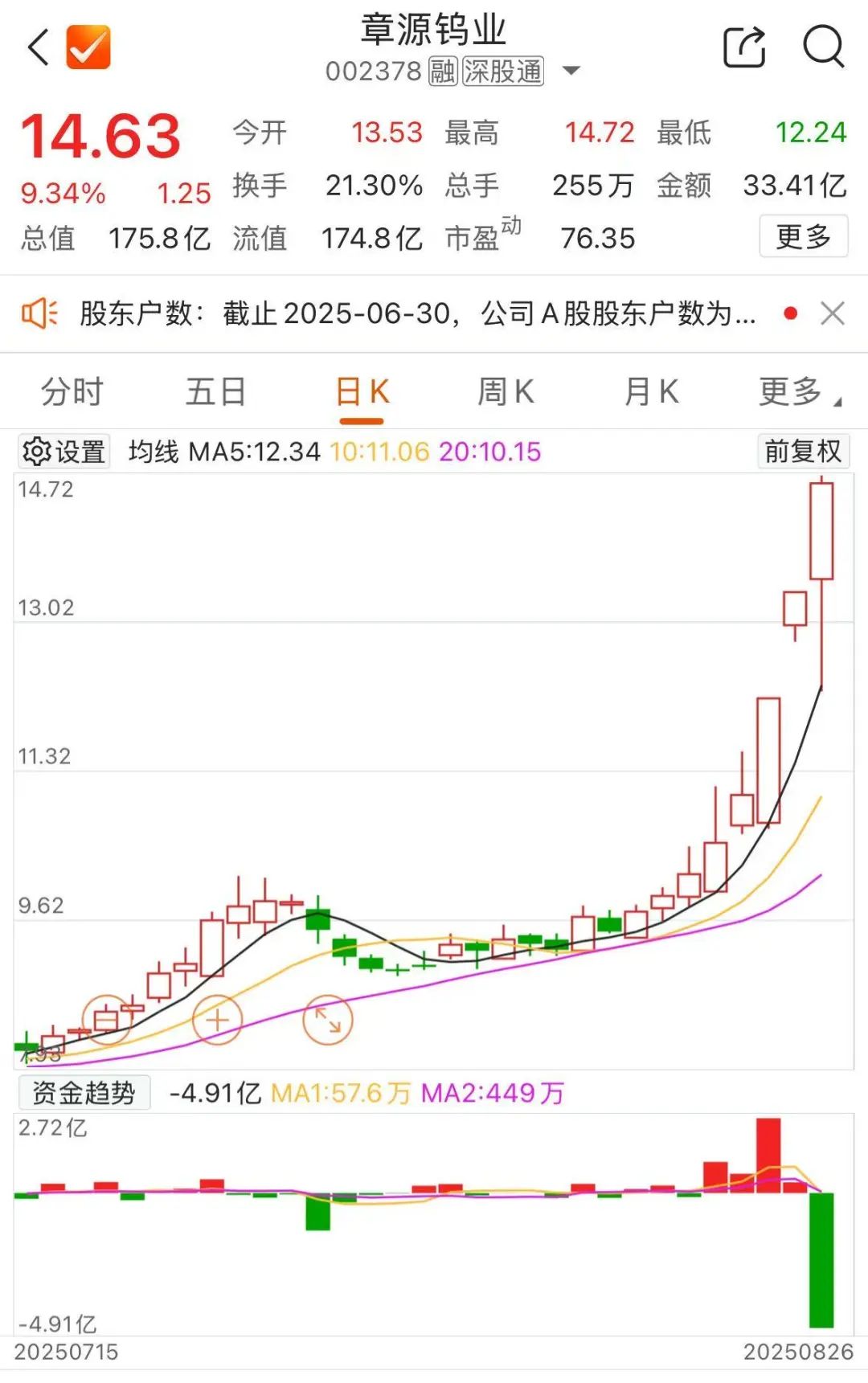Open the search magnifier
Image resolution: width=868 pixels, height=1383 pixels.
[823, 47]
